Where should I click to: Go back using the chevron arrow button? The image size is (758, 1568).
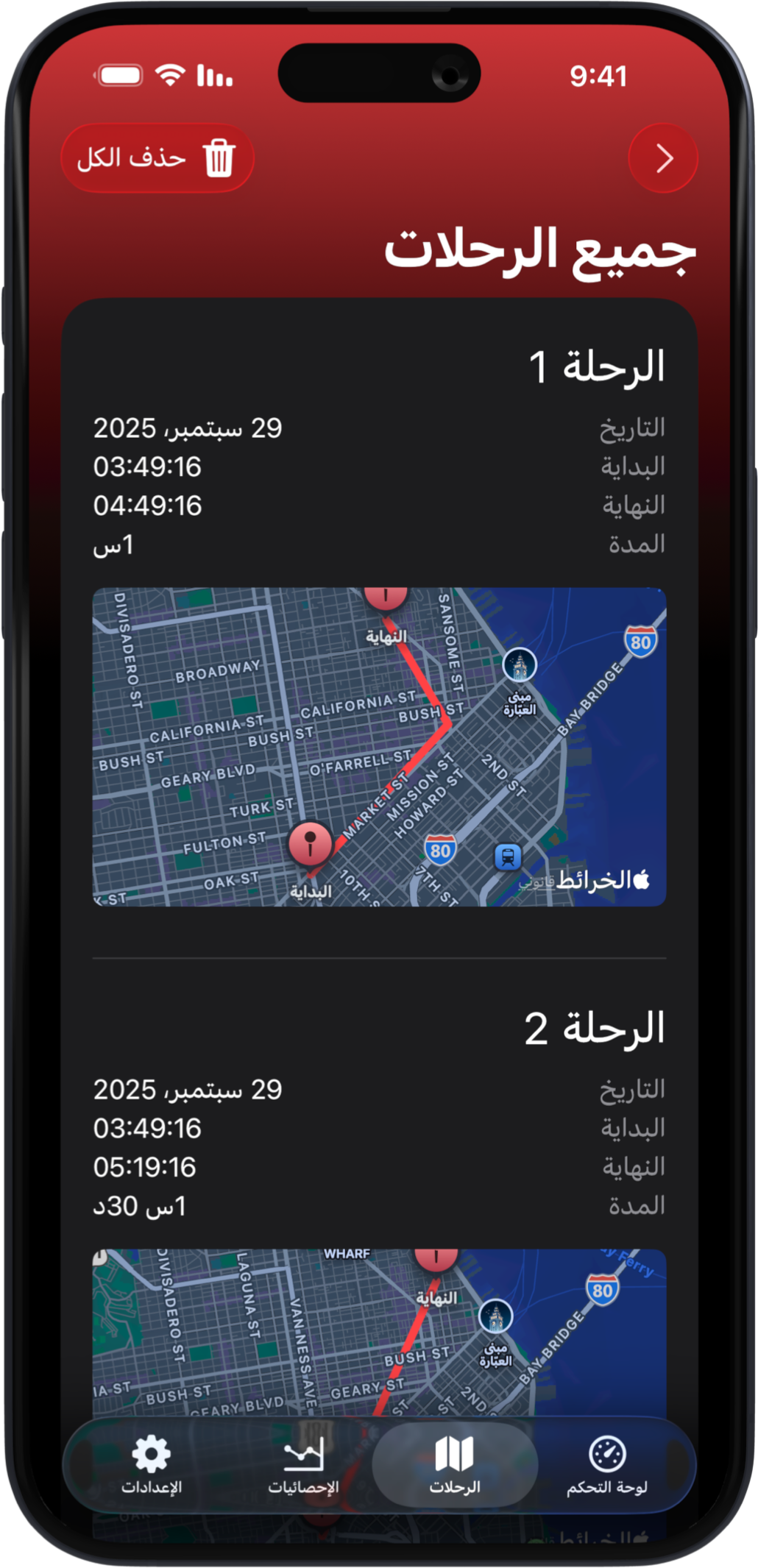tap(663, 158)
